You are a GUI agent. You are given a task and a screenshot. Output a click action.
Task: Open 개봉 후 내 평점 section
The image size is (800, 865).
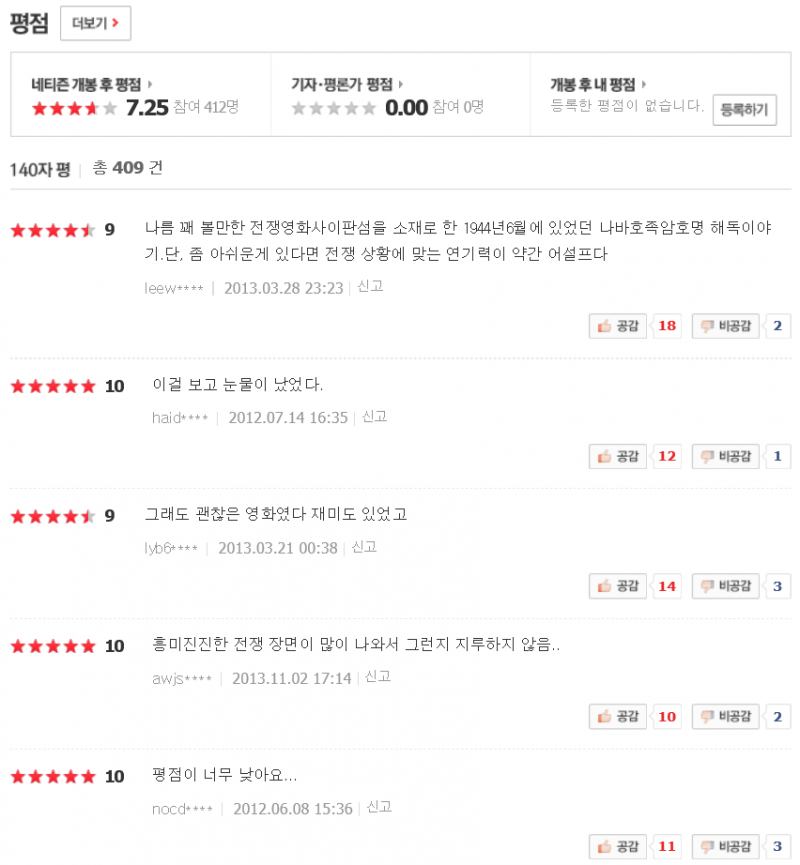click(598, 84)
